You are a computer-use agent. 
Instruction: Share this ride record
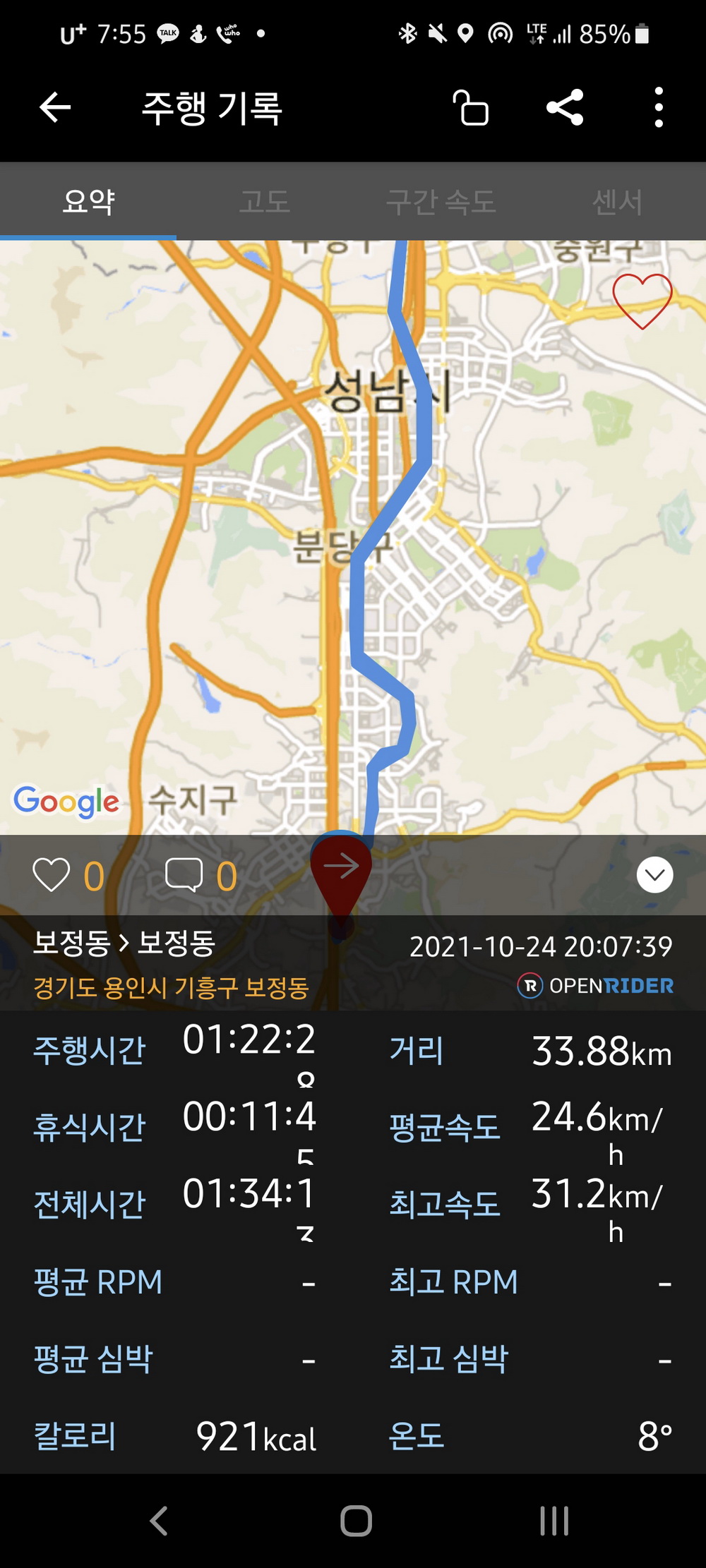coord(565,107)
